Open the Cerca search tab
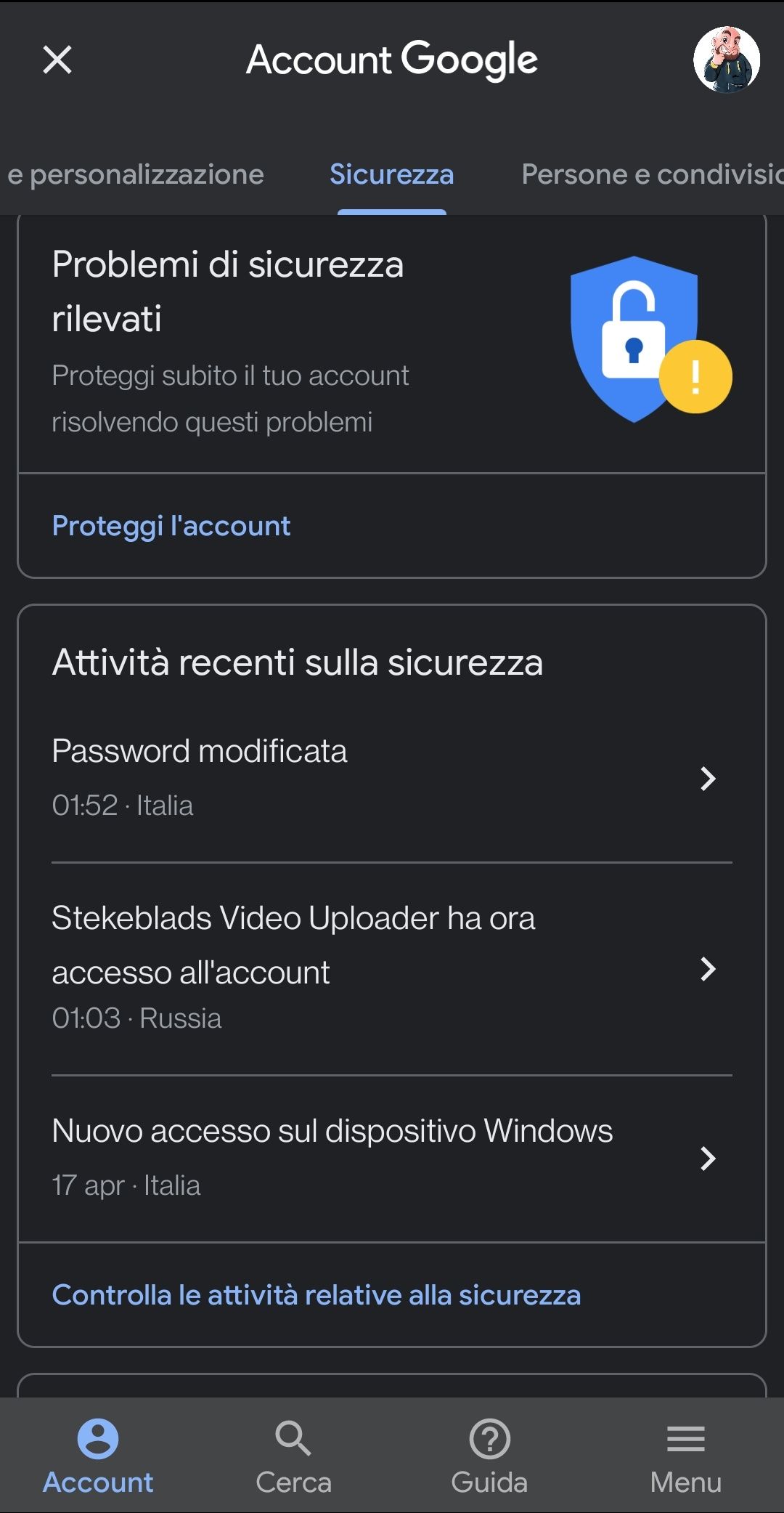Image resolution: width=784 pixels, height=1513 pixels. (x=293, y=1456)
